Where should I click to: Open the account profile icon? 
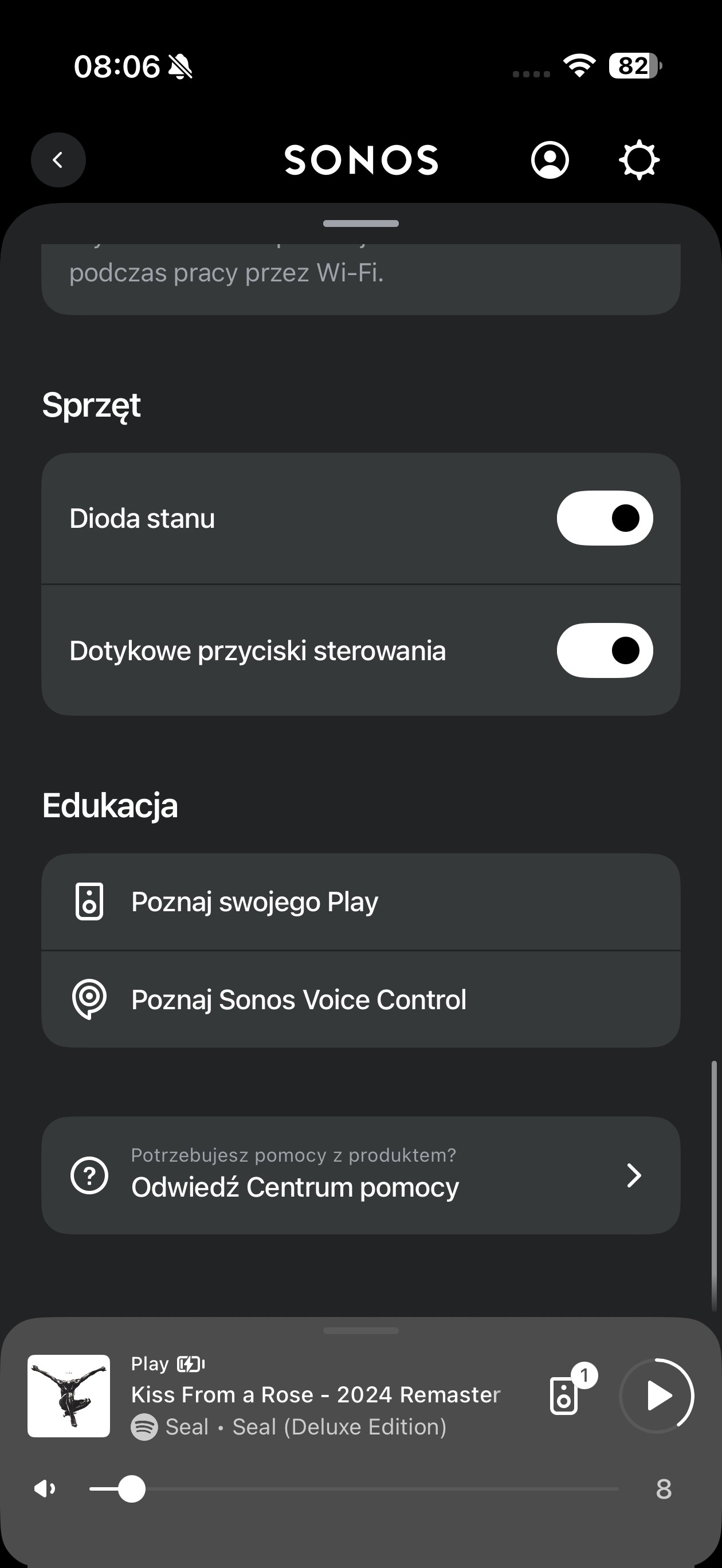click(550, 160)
